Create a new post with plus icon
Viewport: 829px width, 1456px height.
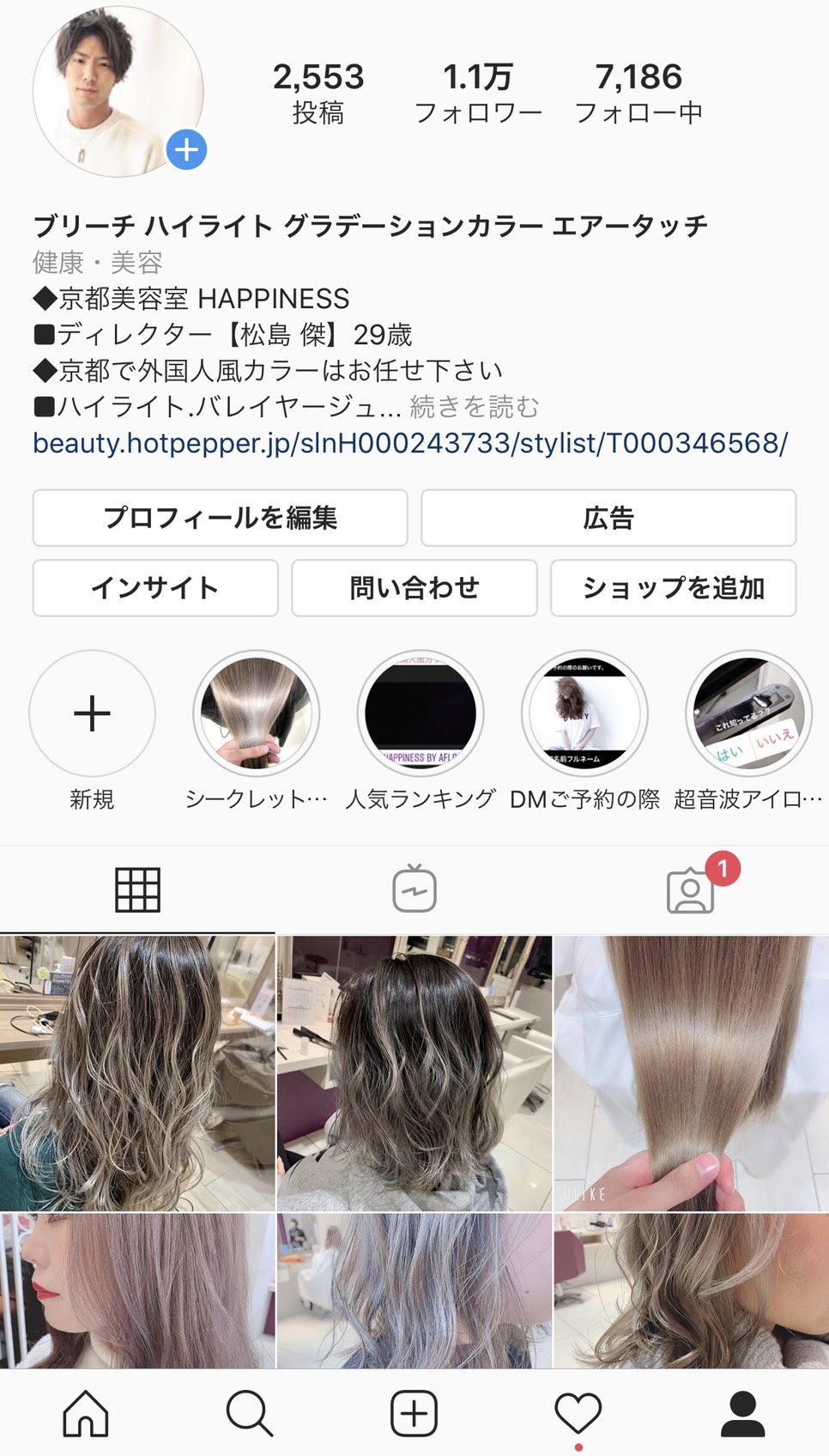414,1413
